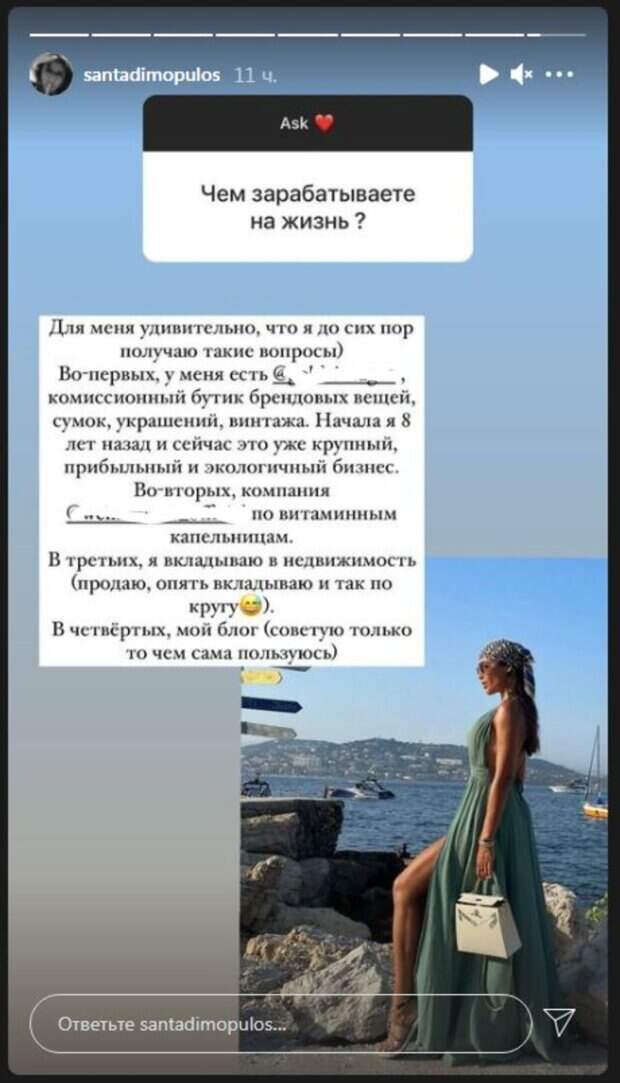Open santadimopulos profile avatar
The width and height of the screenshot is (620, 1083).
click(x=49, y=74)
